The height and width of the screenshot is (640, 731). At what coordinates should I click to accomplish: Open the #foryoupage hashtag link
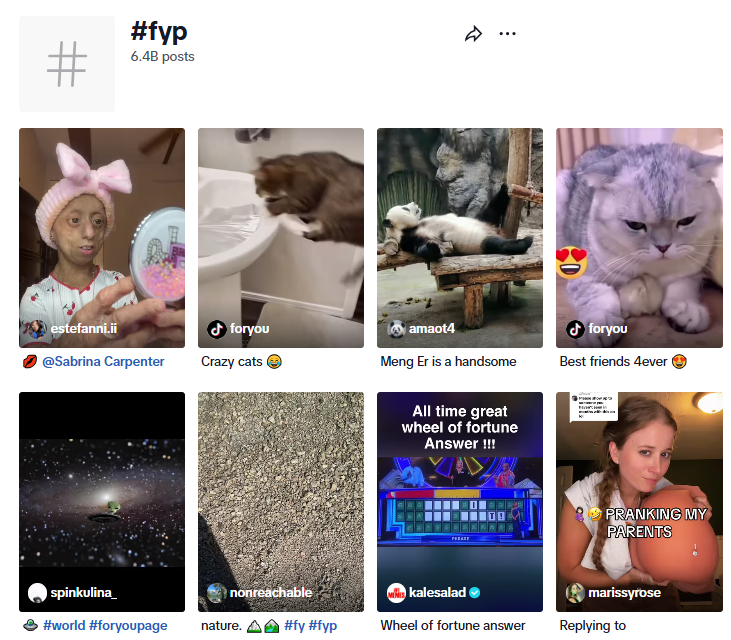coord(130,625)
